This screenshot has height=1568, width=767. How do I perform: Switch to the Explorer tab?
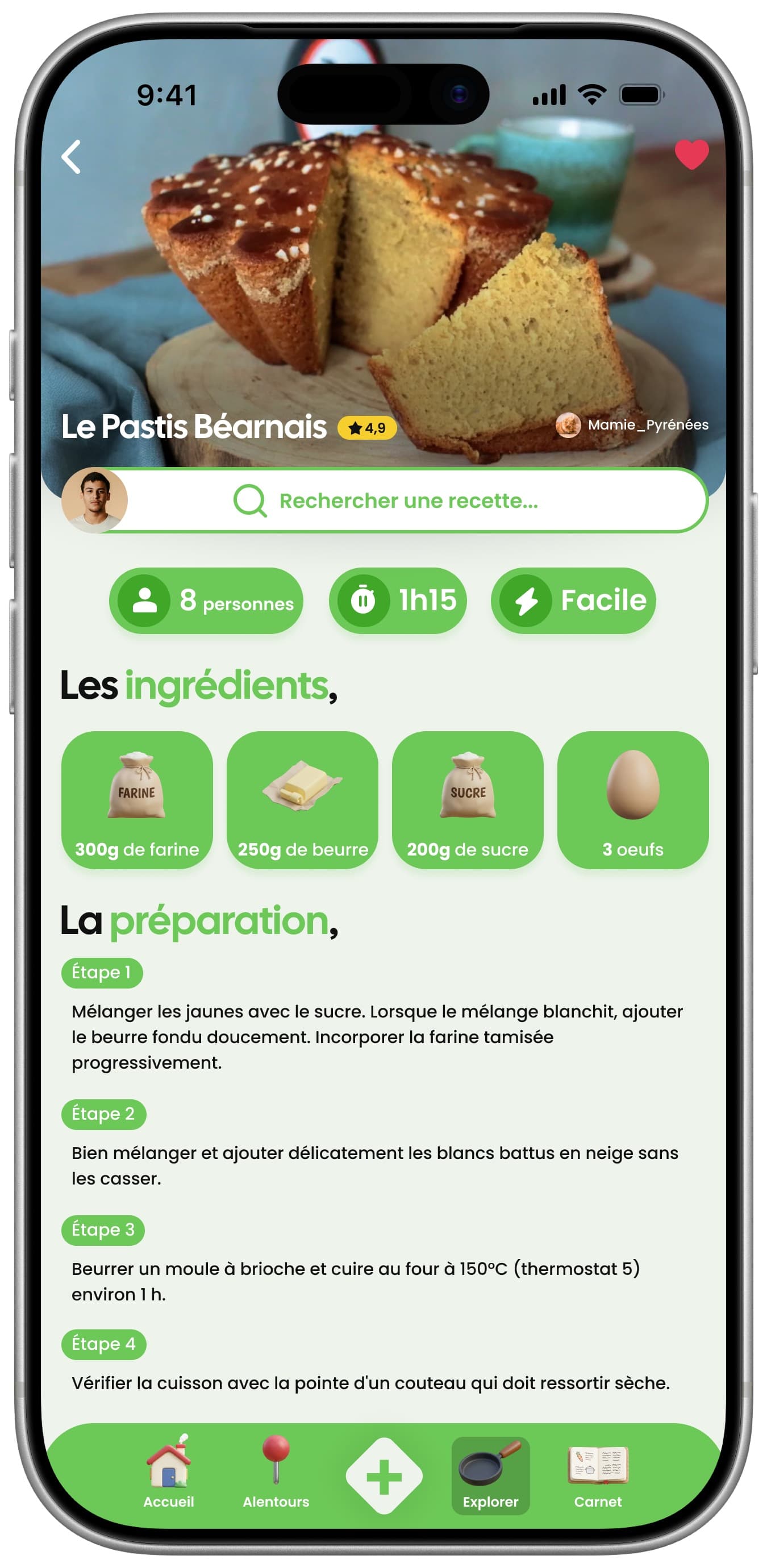(x=491, y=1475)
